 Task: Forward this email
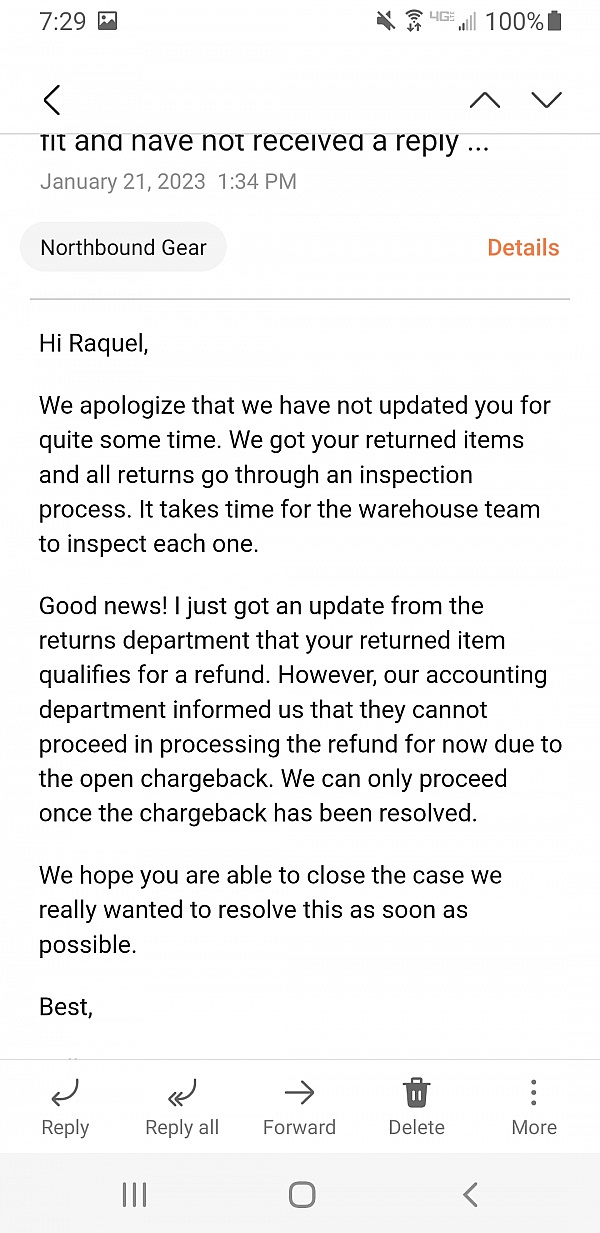click(299, 1107)
